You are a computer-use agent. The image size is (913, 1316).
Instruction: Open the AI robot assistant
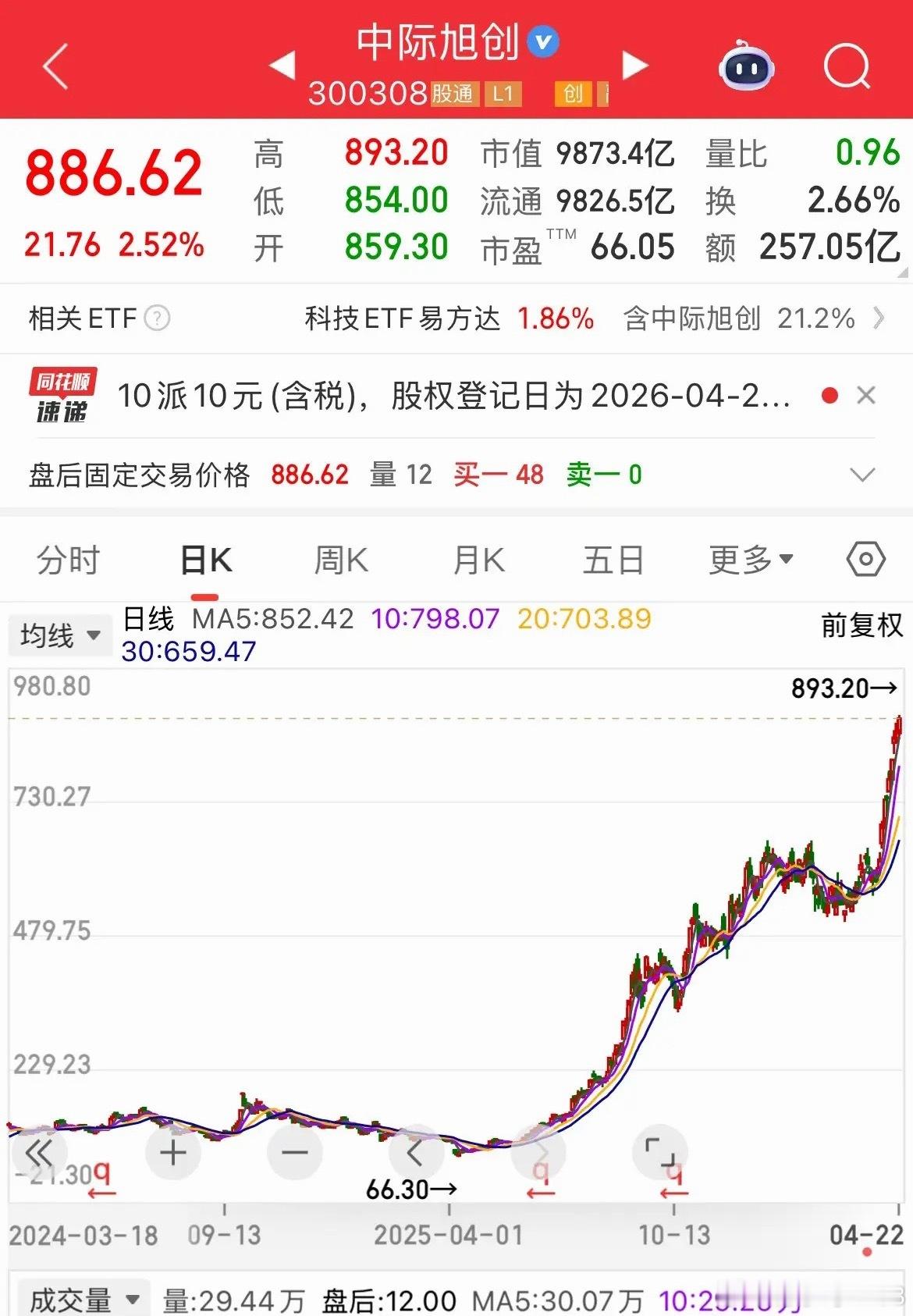pyautogui.click(x=747, y=66)
